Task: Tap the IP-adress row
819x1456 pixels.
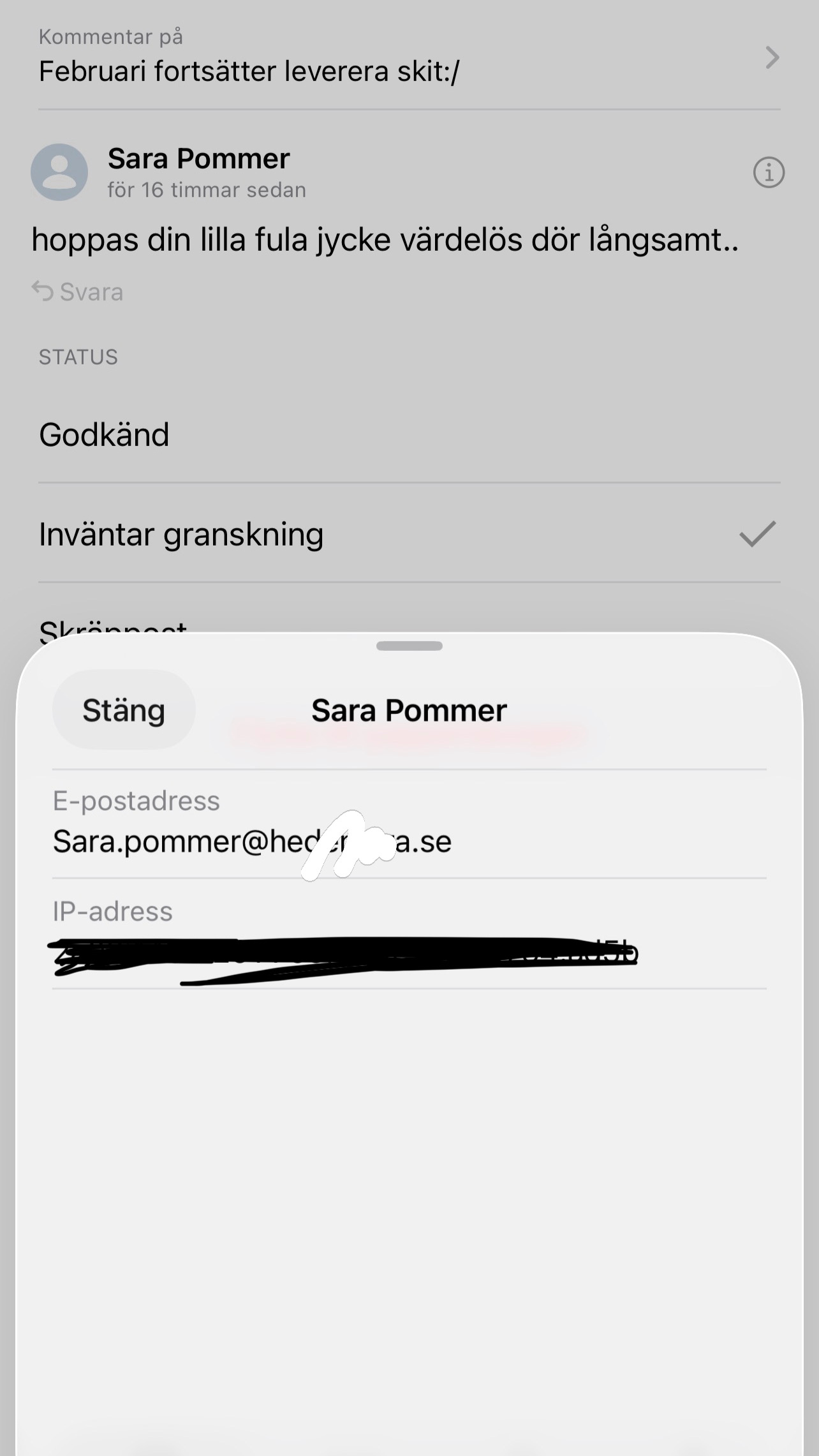Action: (x=408, y=935)
